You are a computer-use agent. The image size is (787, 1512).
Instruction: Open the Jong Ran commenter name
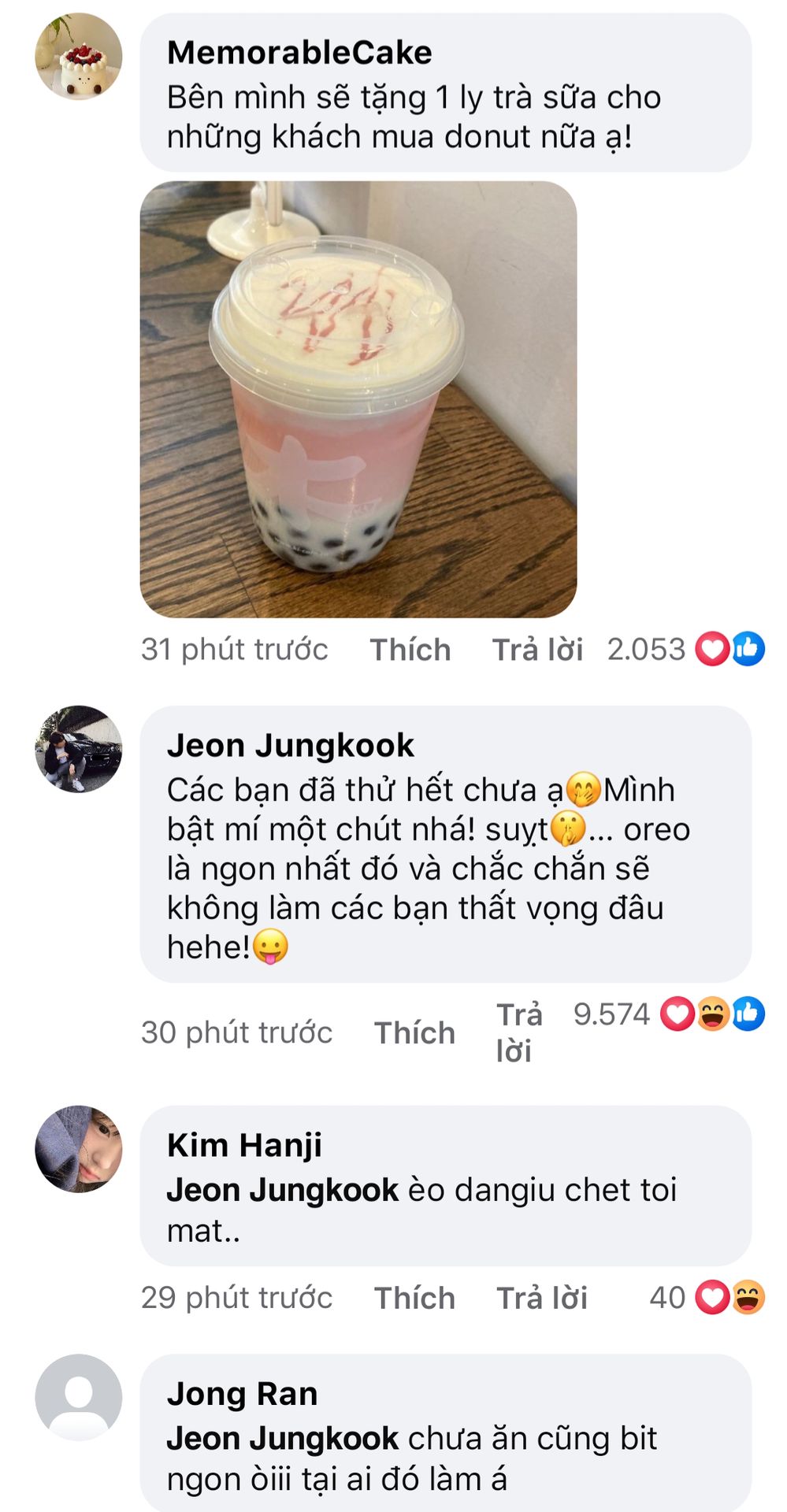(242, 1394)
